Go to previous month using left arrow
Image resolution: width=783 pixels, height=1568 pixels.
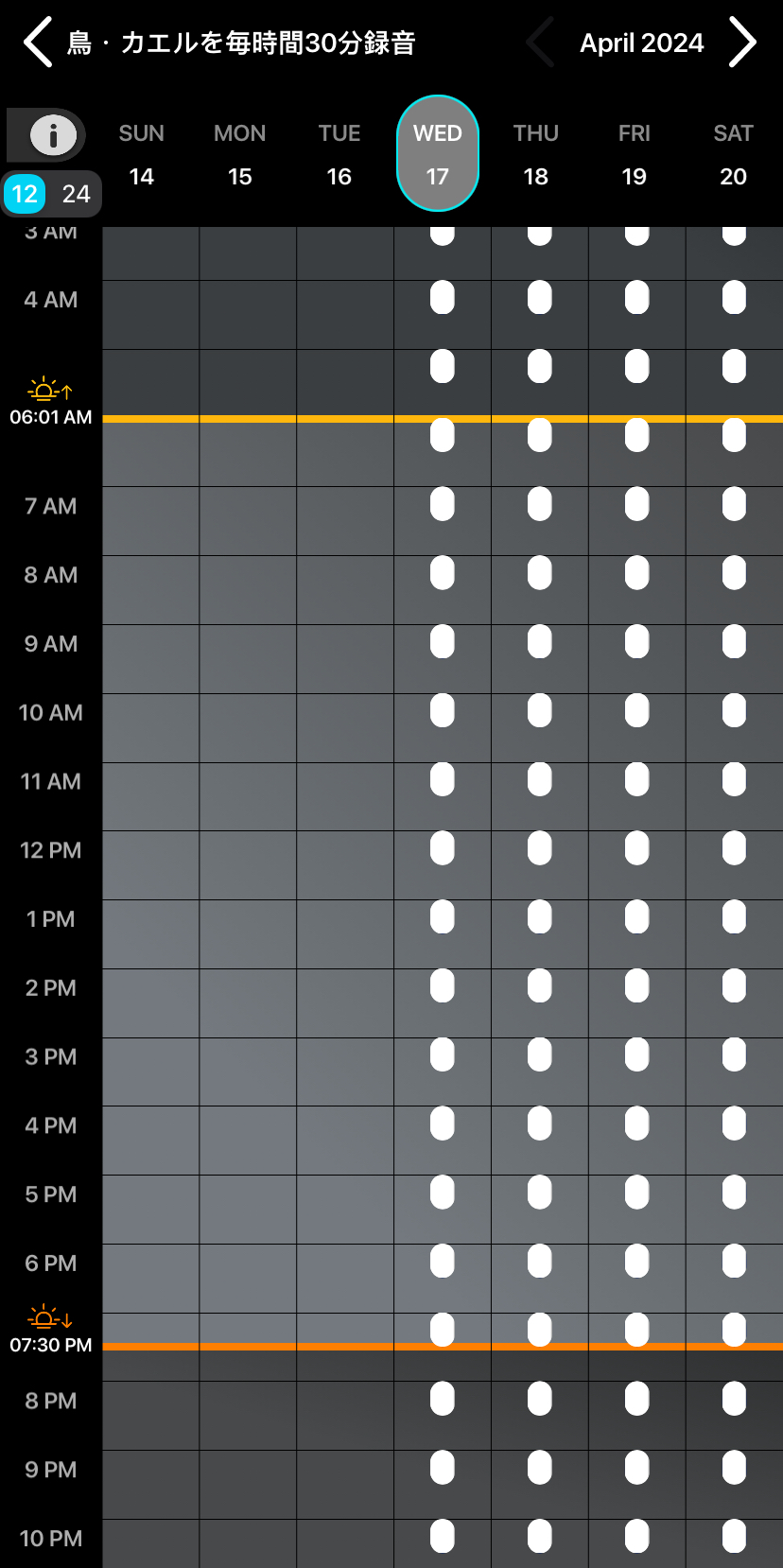(540, 43)
